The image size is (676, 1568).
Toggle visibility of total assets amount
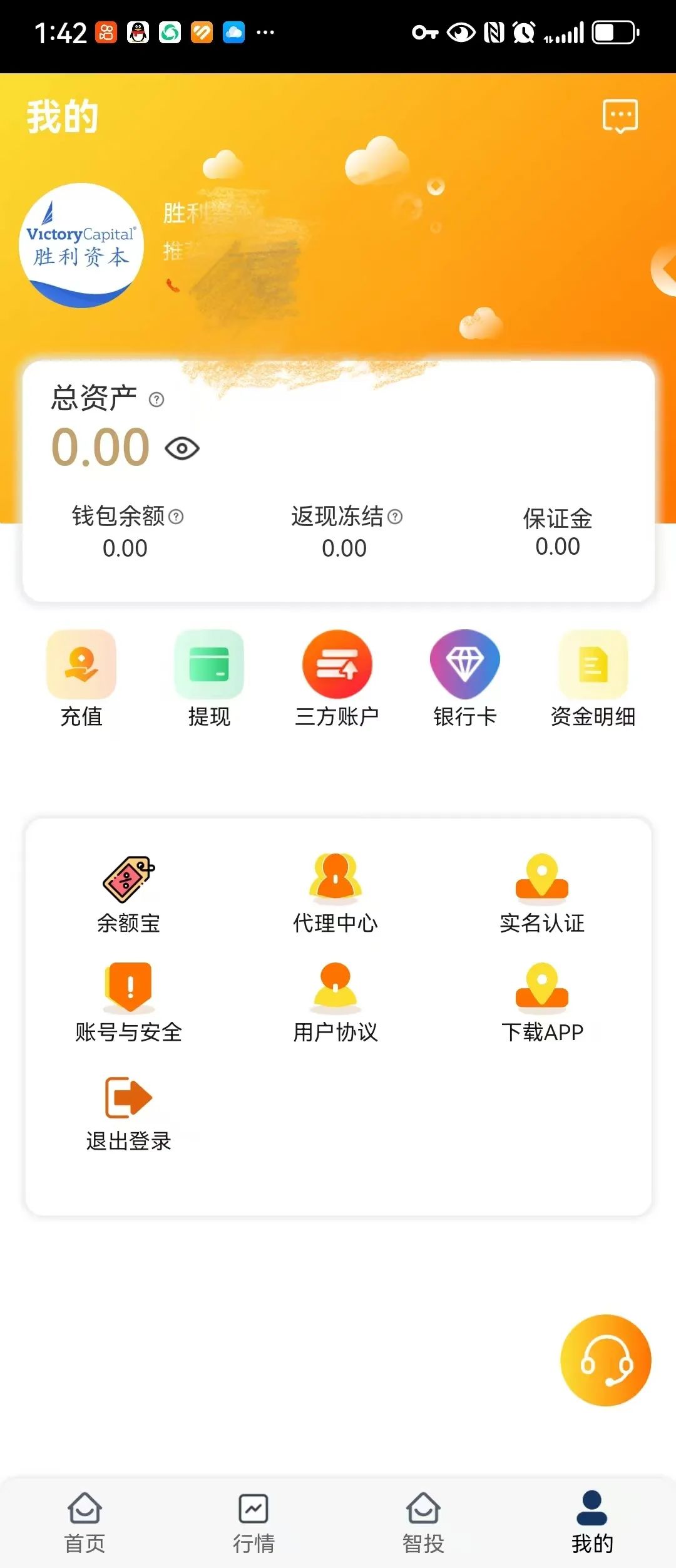click(181, 447)
